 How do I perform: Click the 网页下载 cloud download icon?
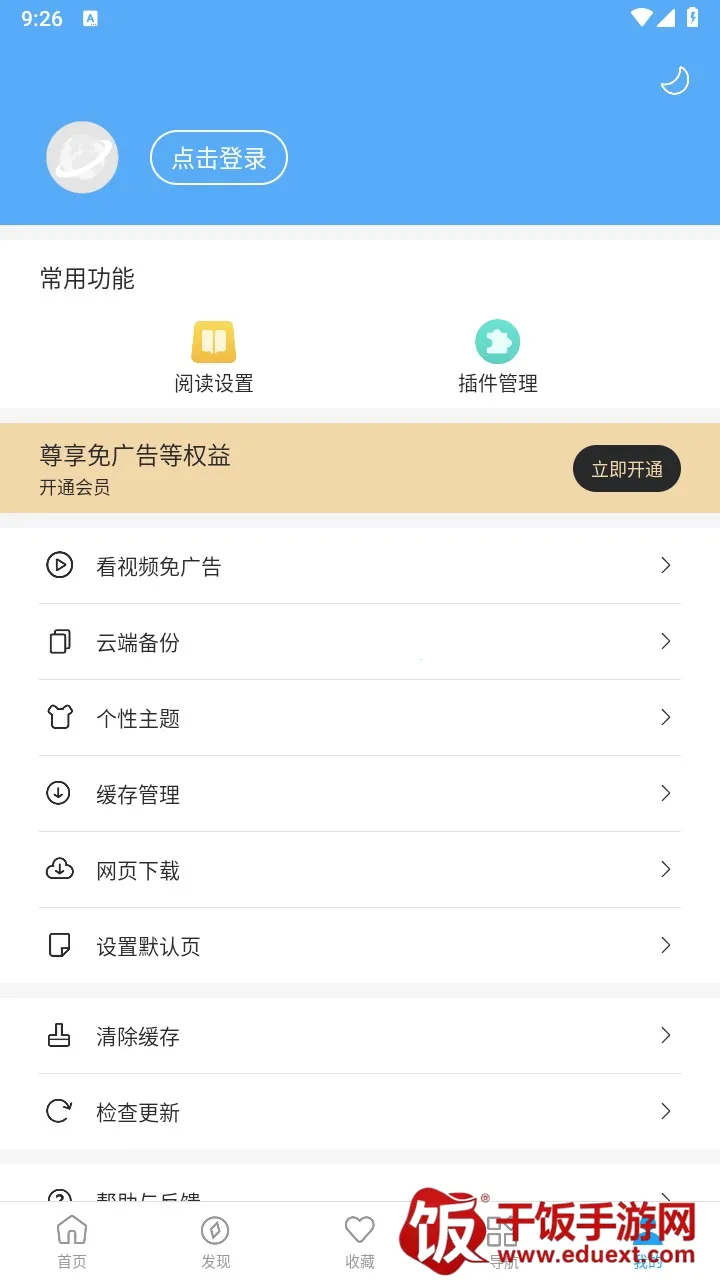coord(60,869)
